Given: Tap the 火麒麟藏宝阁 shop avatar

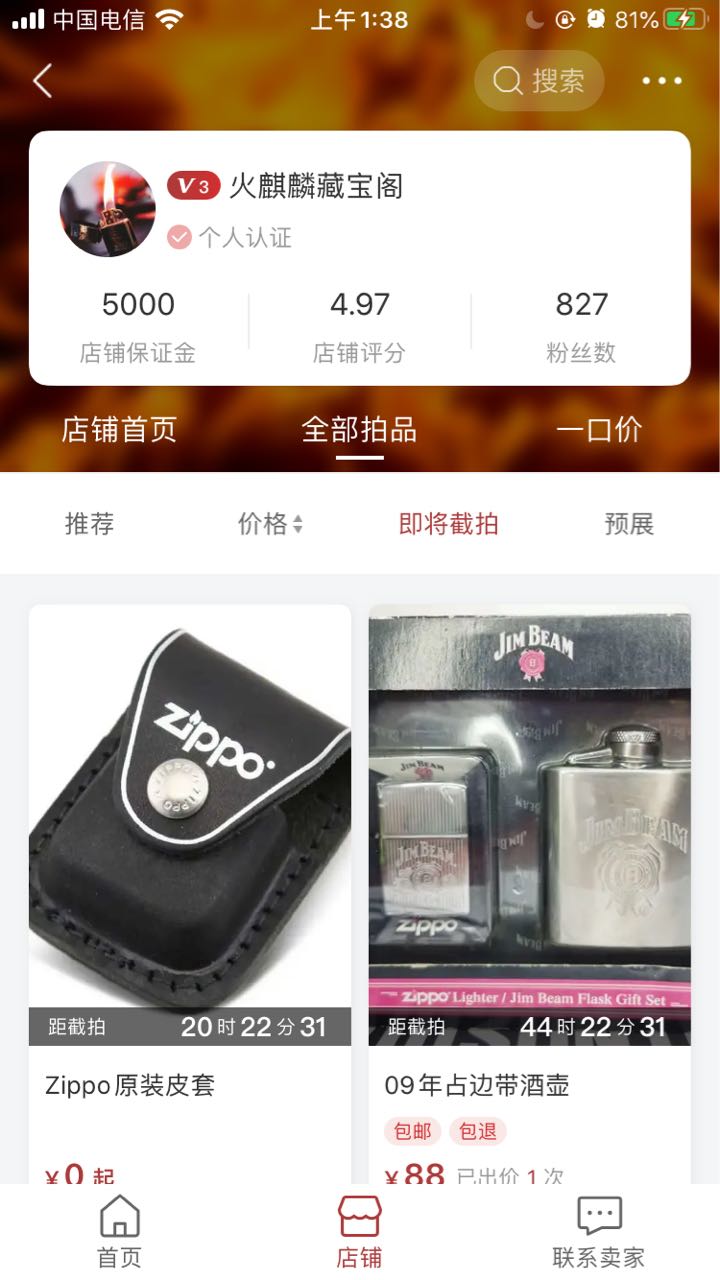Looking at the screenshot, I should click(107, 209).
